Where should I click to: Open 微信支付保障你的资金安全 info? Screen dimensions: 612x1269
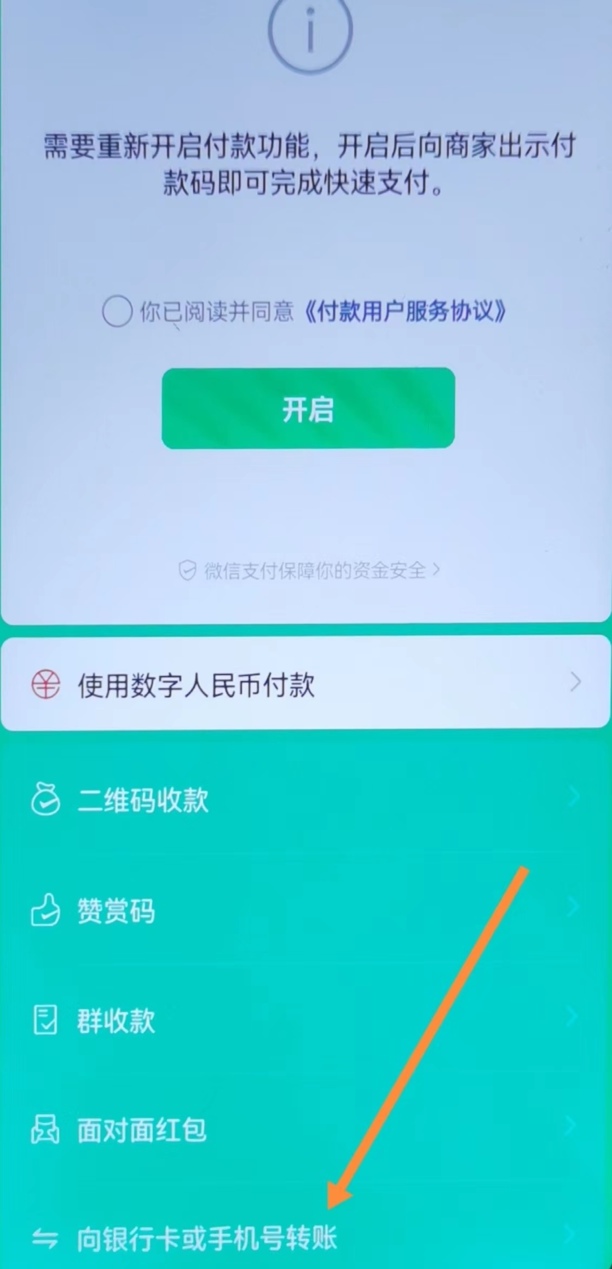click(x=309, y=570)
